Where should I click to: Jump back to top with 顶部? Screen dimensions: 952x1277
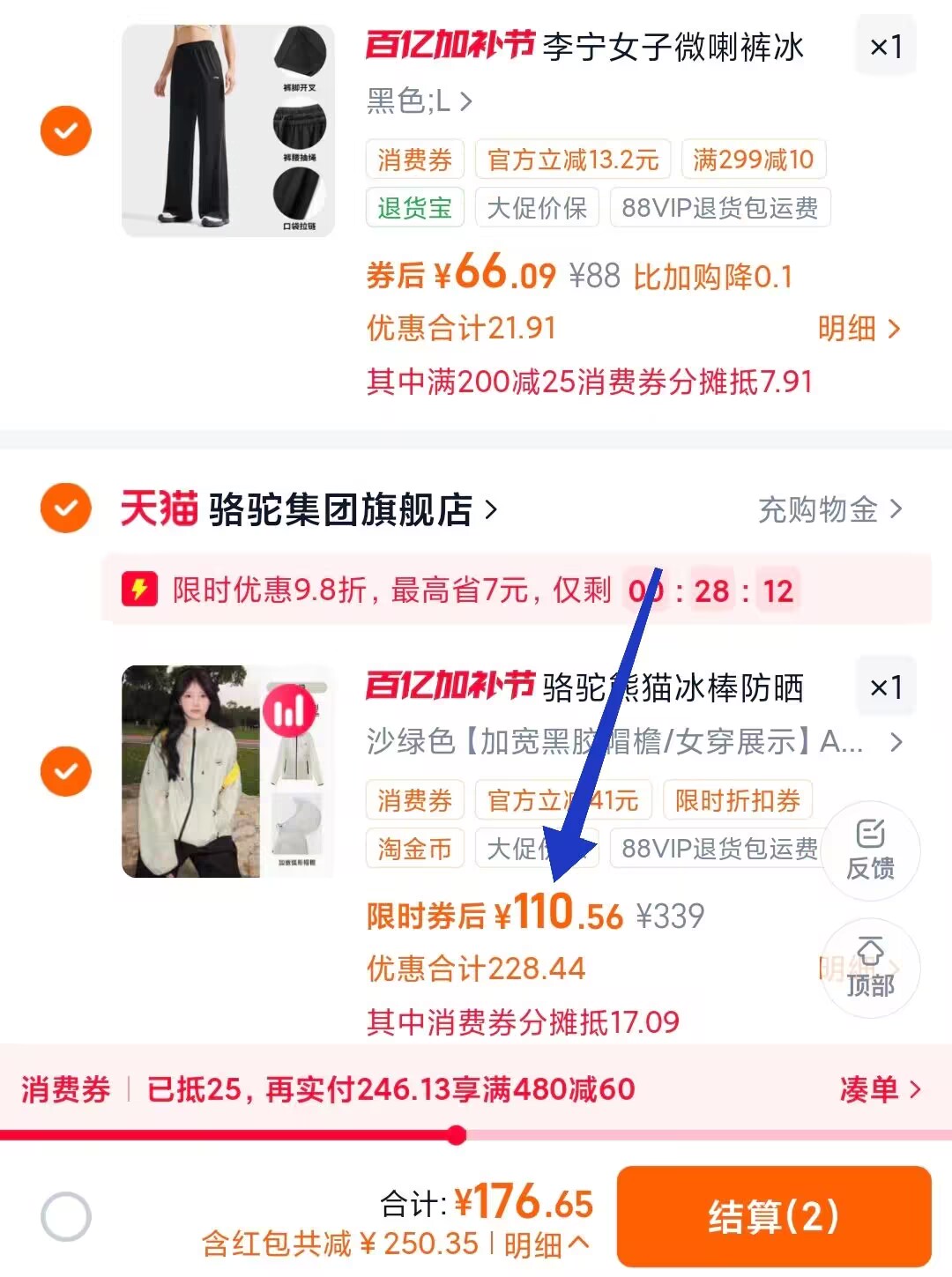[x=871, y=968]
